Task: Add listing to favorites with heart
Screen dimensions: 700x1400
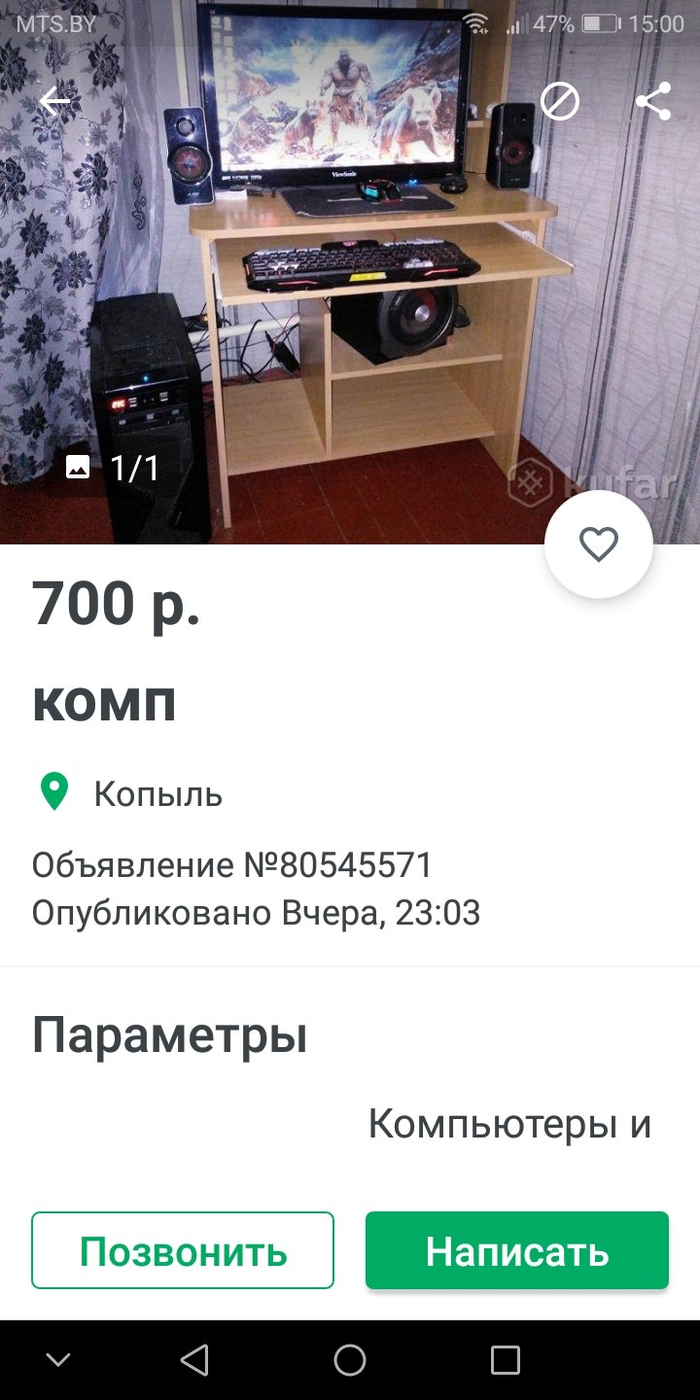Action: [x=598, y=544]
